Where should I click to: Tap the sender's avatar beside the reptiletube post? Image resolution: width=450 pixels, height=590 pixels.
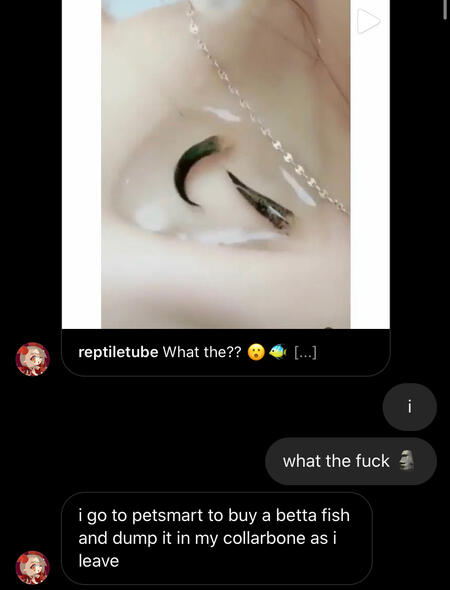(x=32, y=359)
